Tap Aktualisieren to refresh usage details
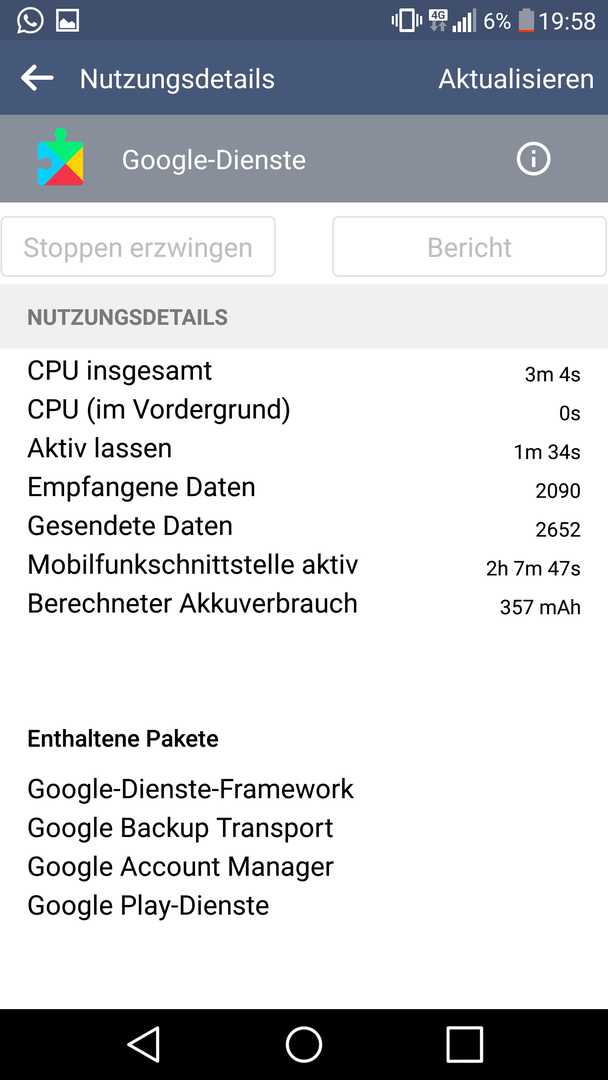The image size is (608, 1080). [516, 79]
